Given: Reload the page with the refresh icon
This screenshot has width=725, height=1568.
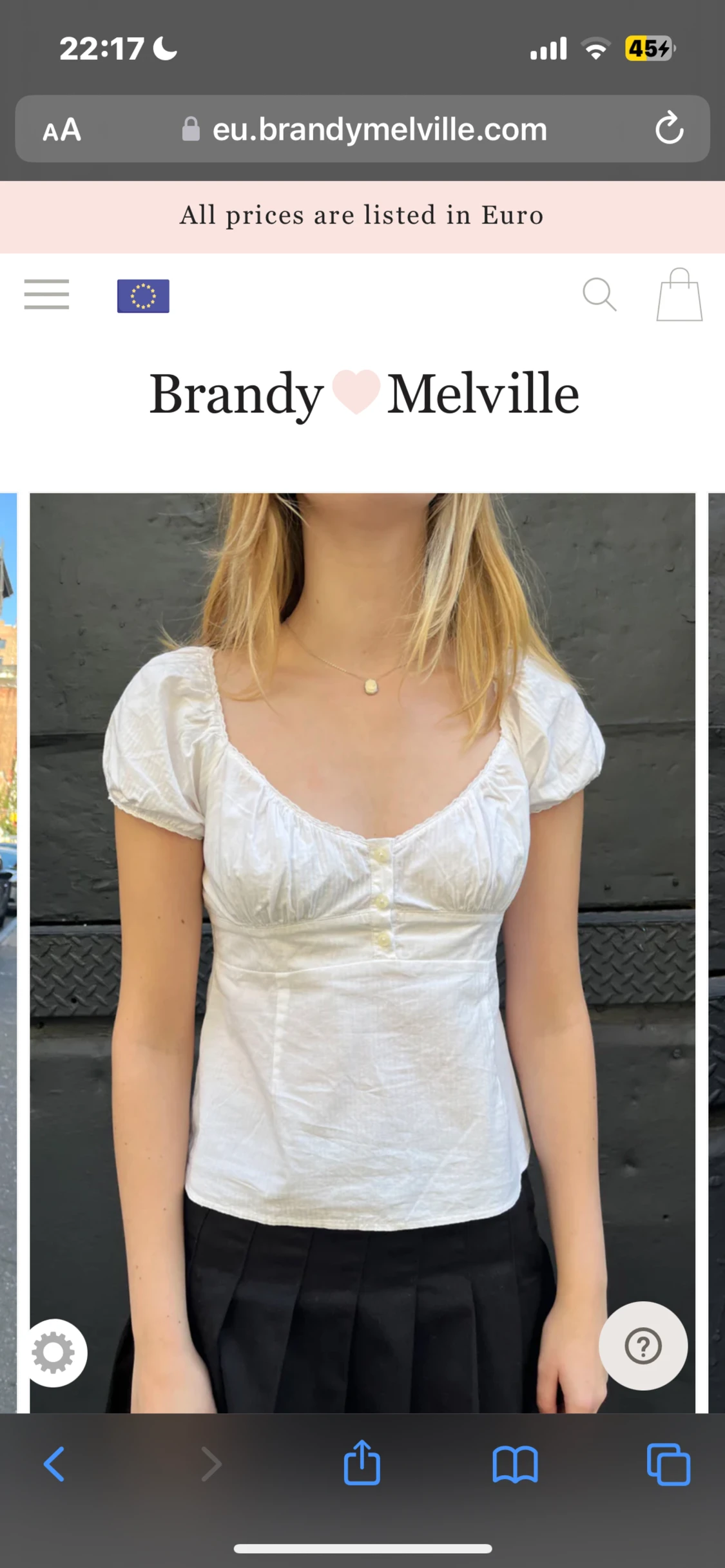Looking at the screenshot, I should coord(670,128).
